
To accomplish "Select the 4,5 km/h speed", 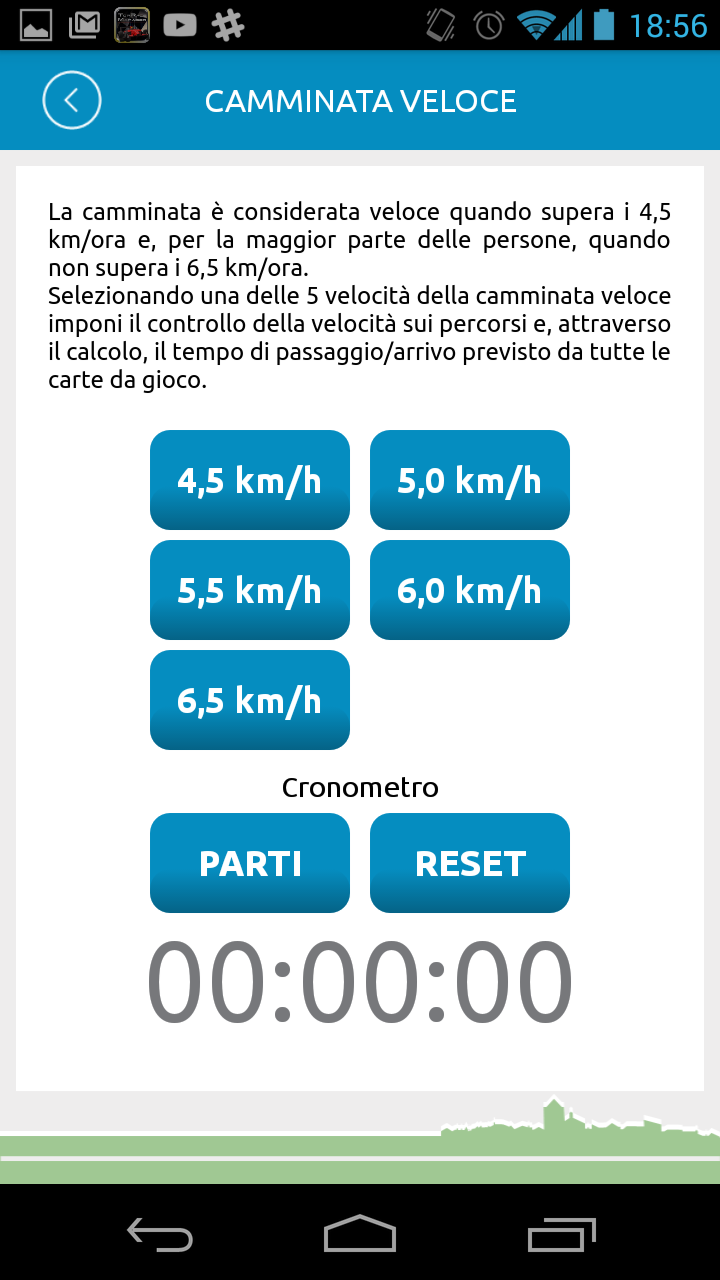I will [x=250, y=480].
